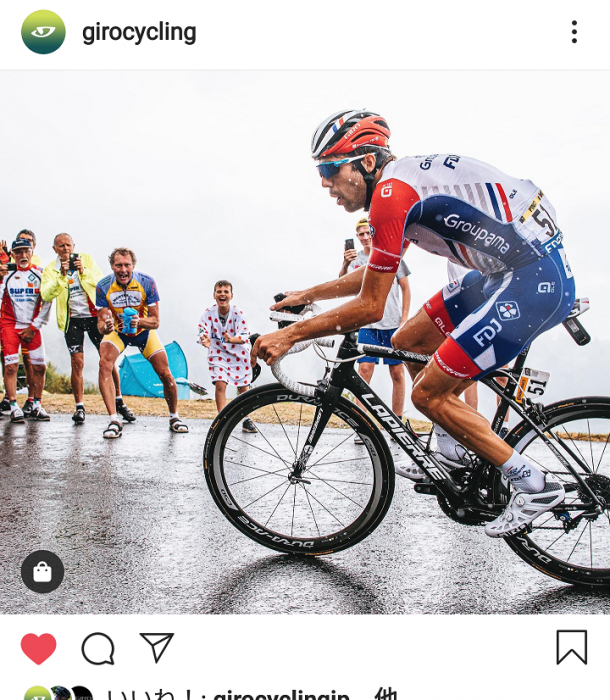Screen dimensions: 610x700
Task: Open the cyclist photo post
Action: pyautogui.click(x=305, y=340)
